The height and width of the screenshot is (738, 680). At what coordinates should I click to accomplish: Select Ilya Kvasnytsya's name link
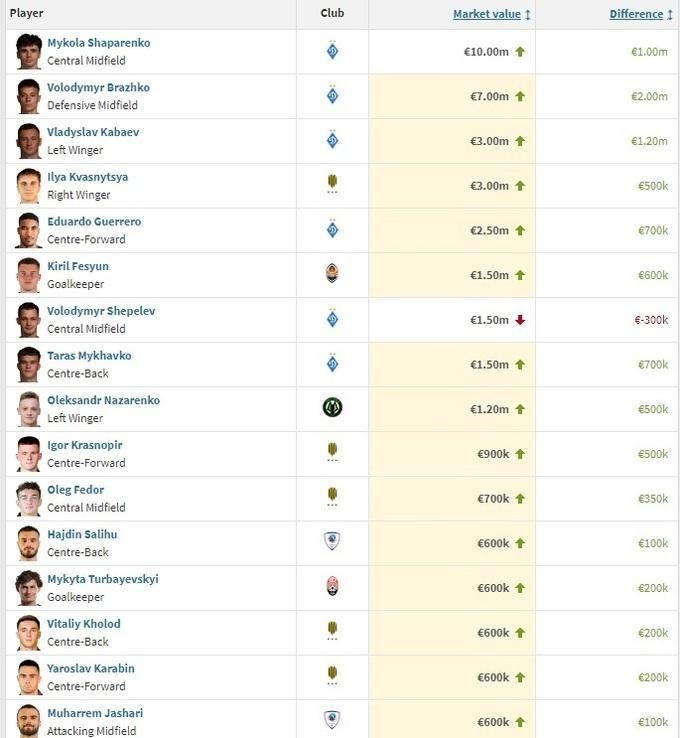tap(87, 177)
